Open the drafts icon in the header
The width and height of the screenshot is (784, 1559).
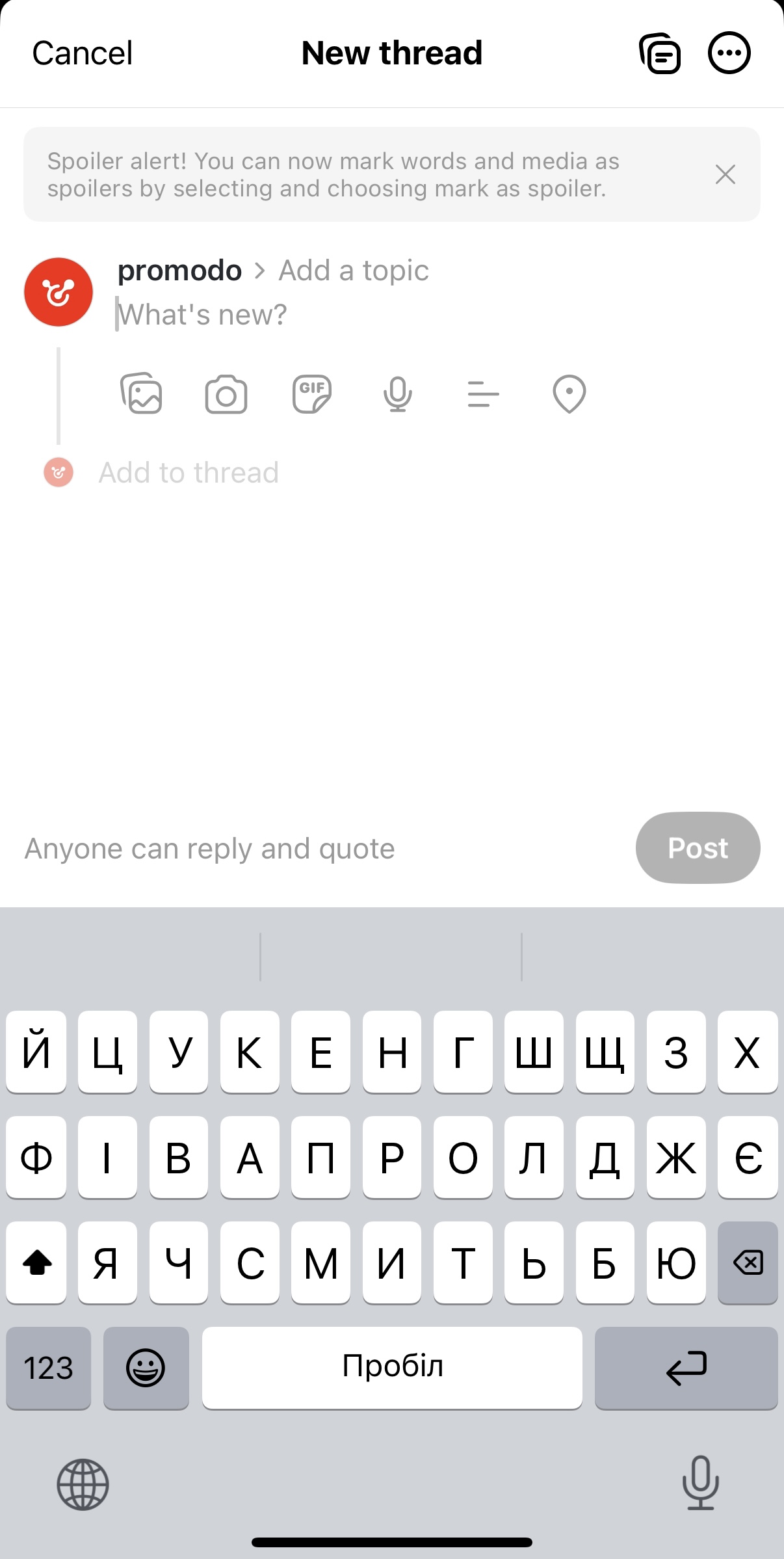click(660, 53)
